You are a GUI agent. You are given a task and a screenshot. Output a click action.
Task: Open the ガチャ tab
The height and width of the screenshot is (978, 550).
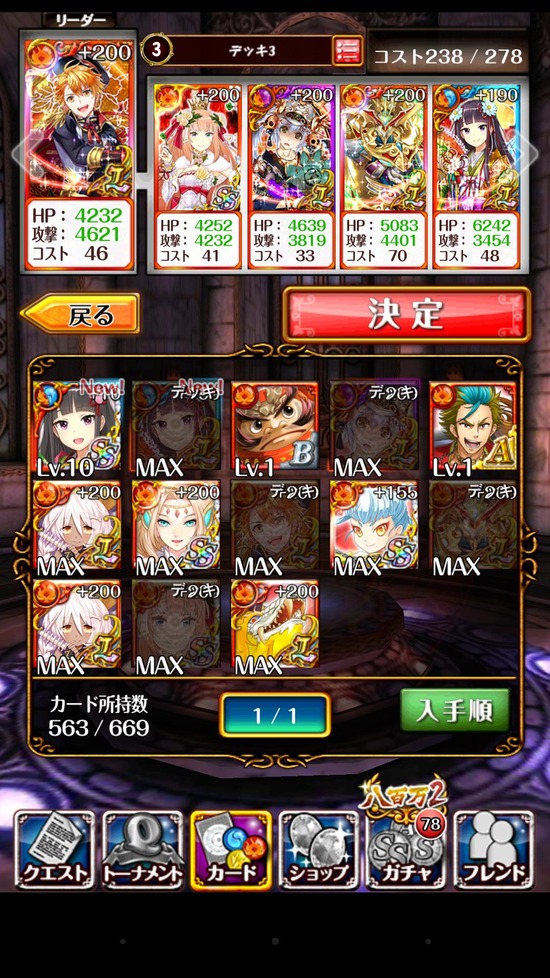(x=407, y=849)
